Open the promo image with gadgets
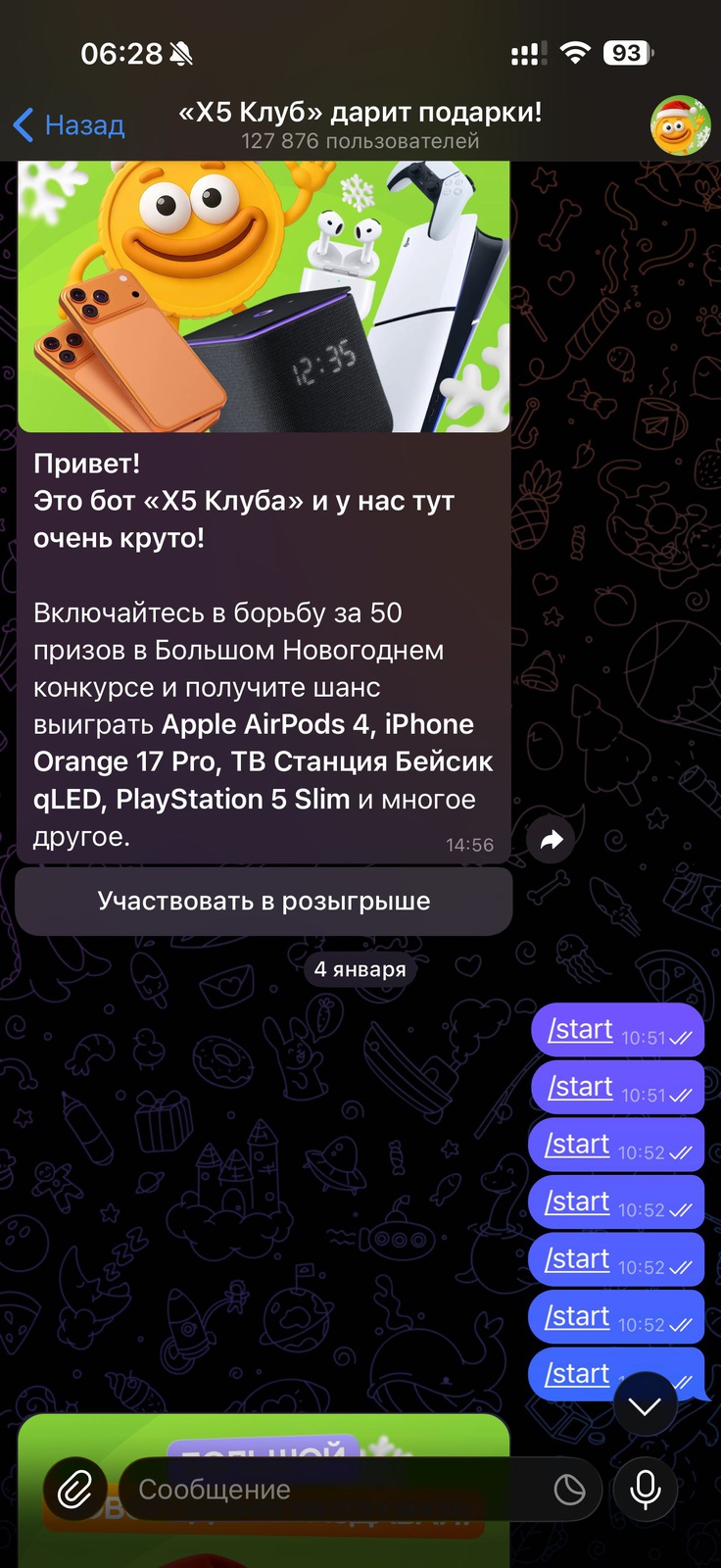This screenshot has height=1568, width=721. 264,296
